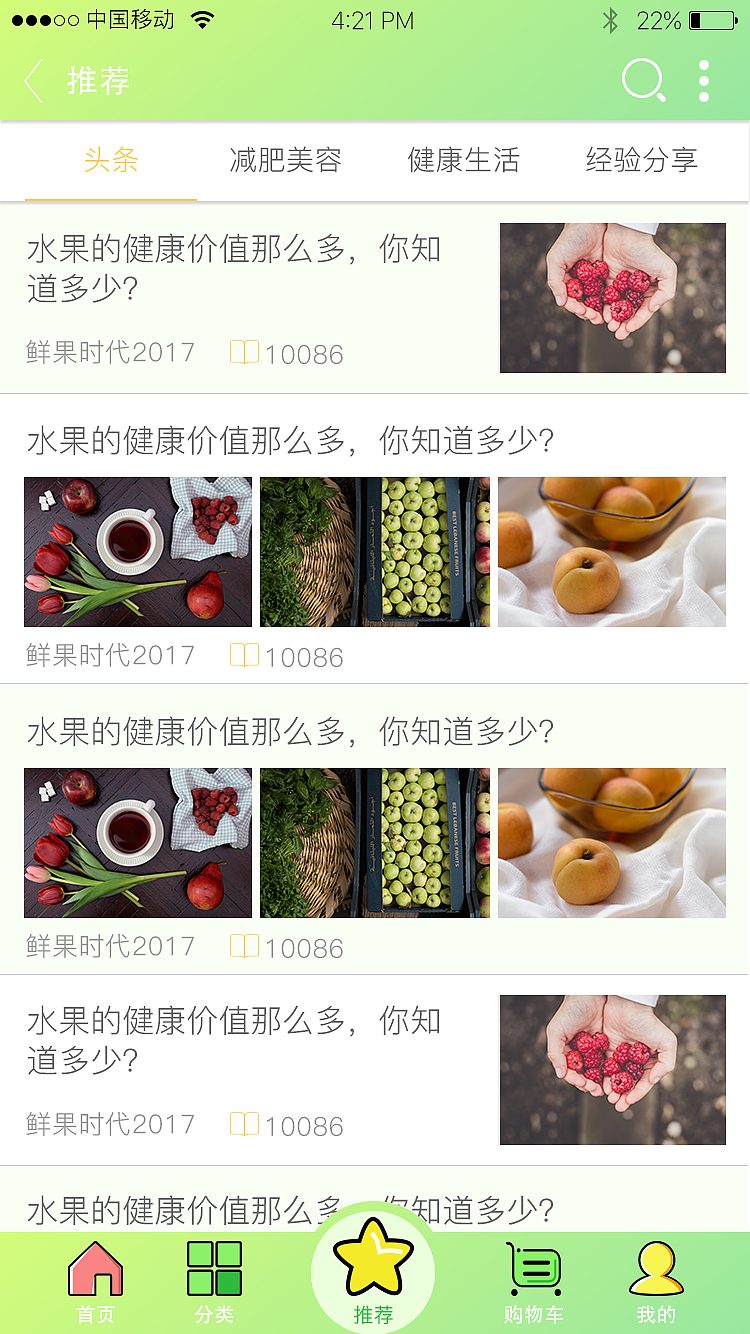
Task: Tap the back chevron beside 推荐
Action: 32,81
